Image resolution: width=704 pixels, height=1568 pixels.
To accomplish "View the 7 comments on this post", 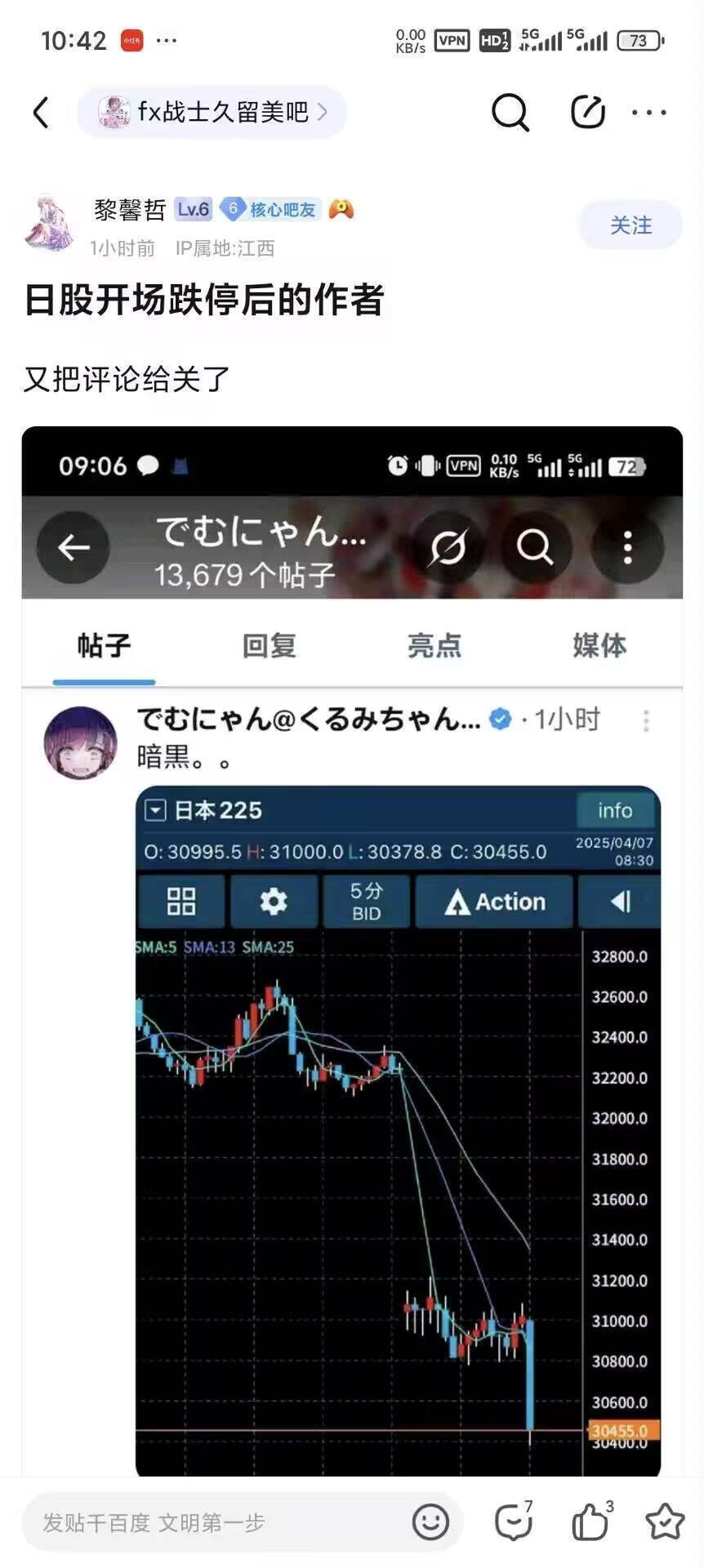I will pyautogui.click(x=514, y=1522).
